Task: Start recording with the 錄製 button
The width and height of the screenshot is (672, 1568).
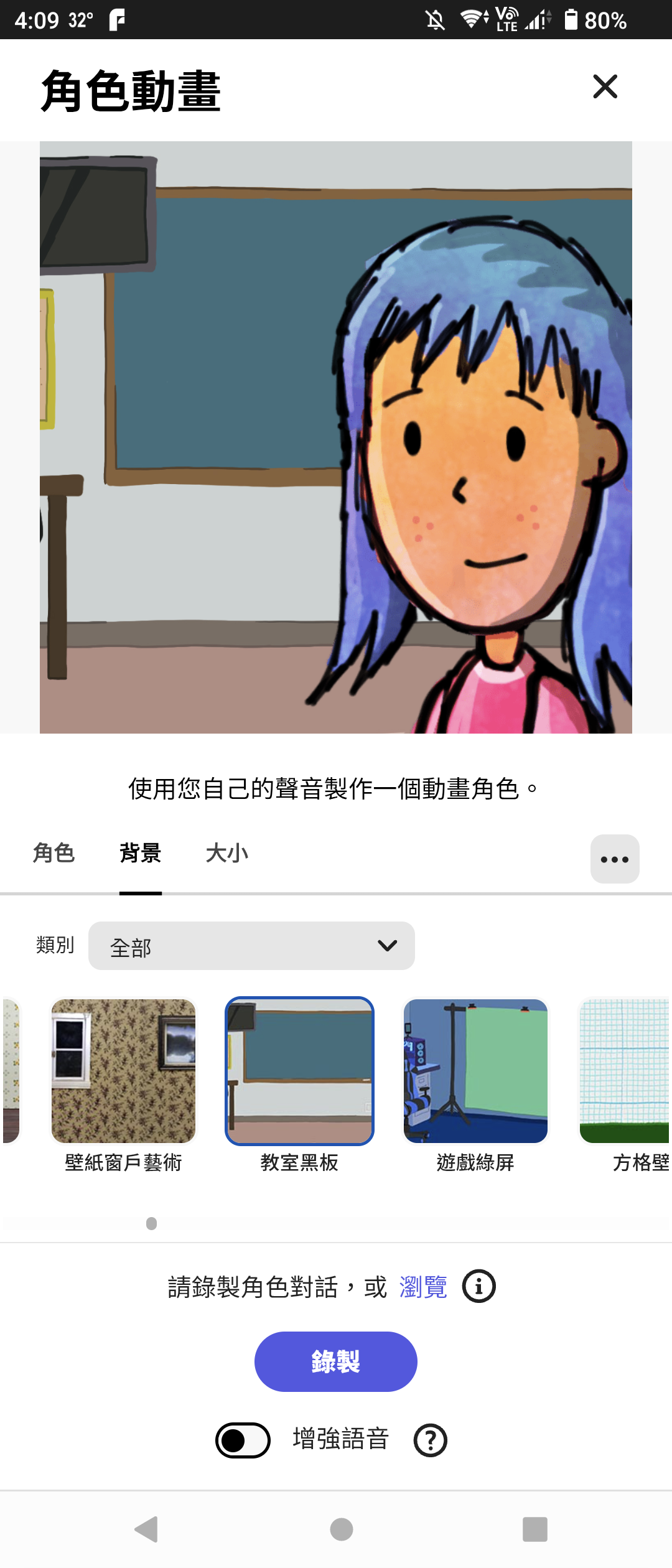Action: (x=335, y=1361)
